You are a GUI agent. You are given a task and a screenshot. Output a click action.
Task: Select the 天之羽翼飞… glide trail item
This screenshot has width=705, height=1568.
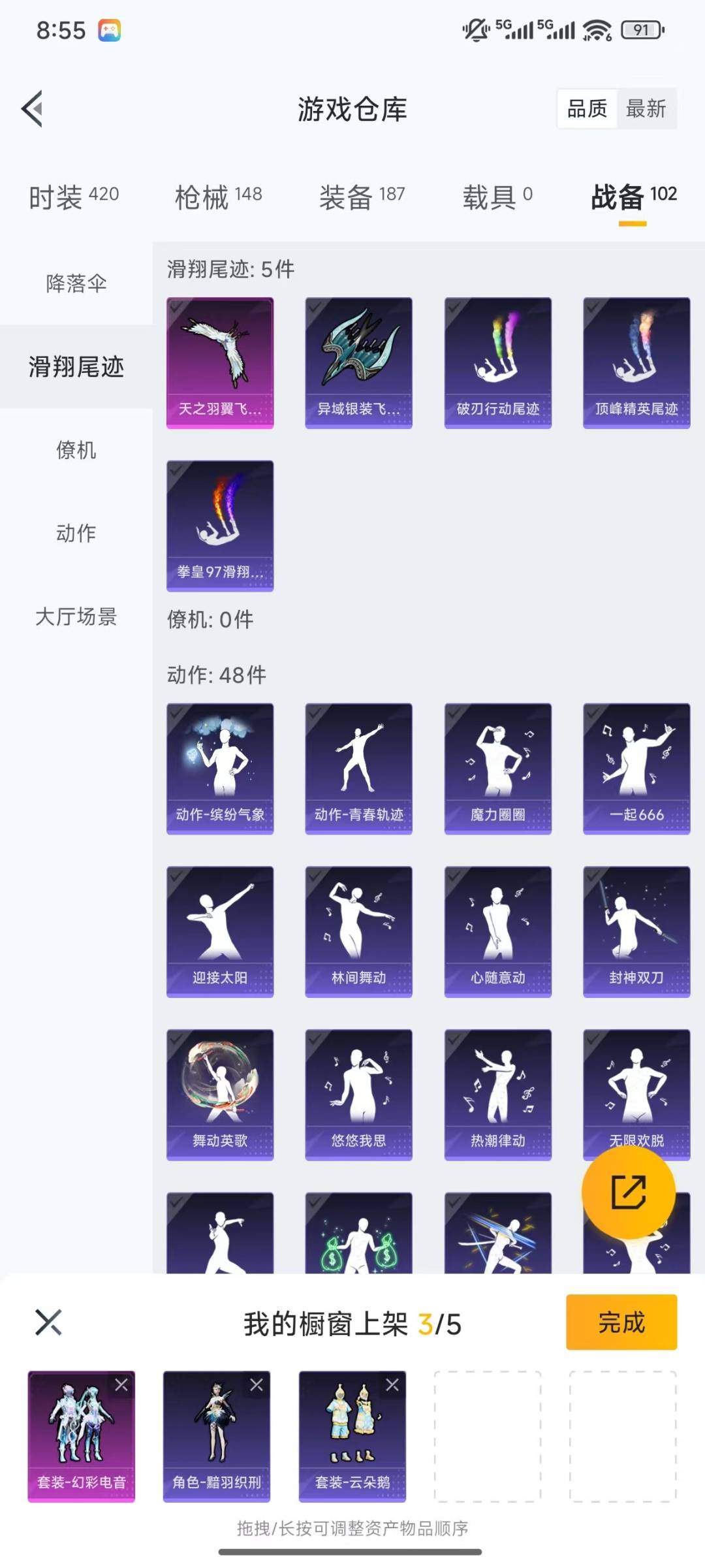[x=220, y=362]
